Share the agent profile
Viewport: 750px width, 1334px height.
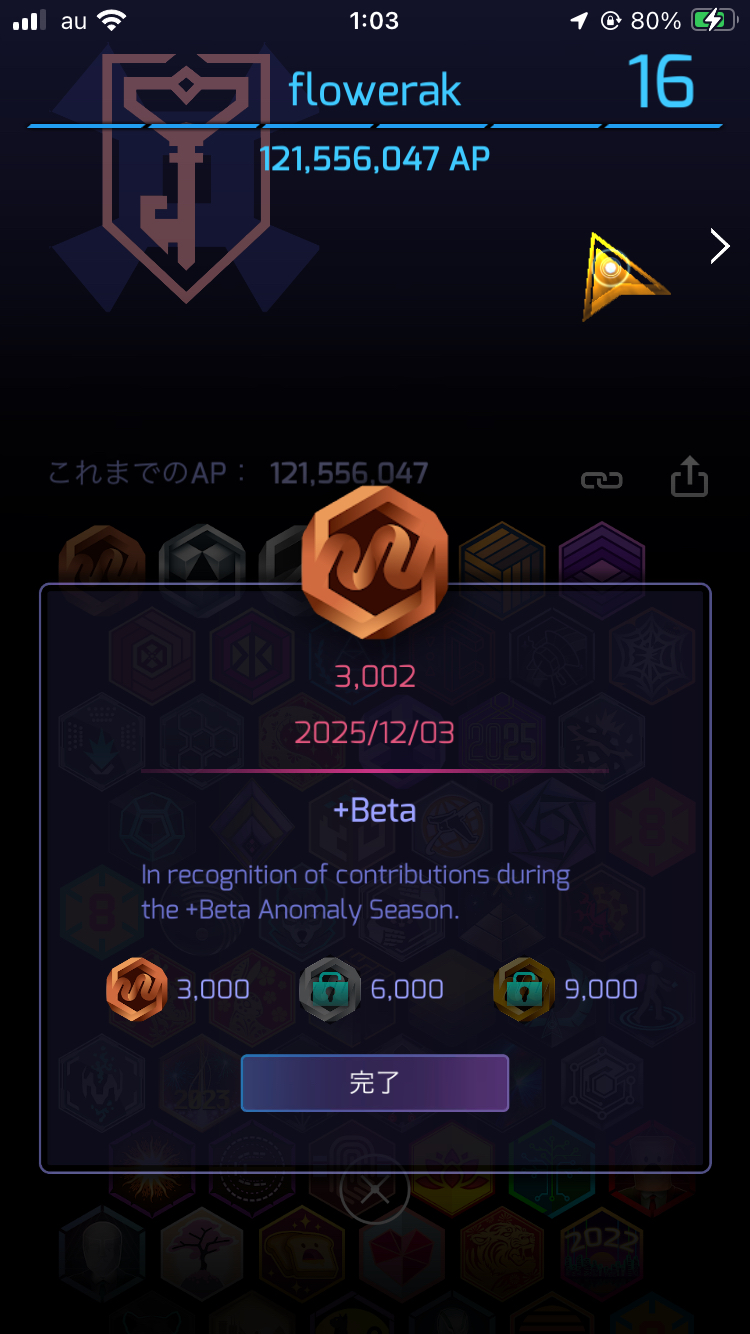pos(689,478)
